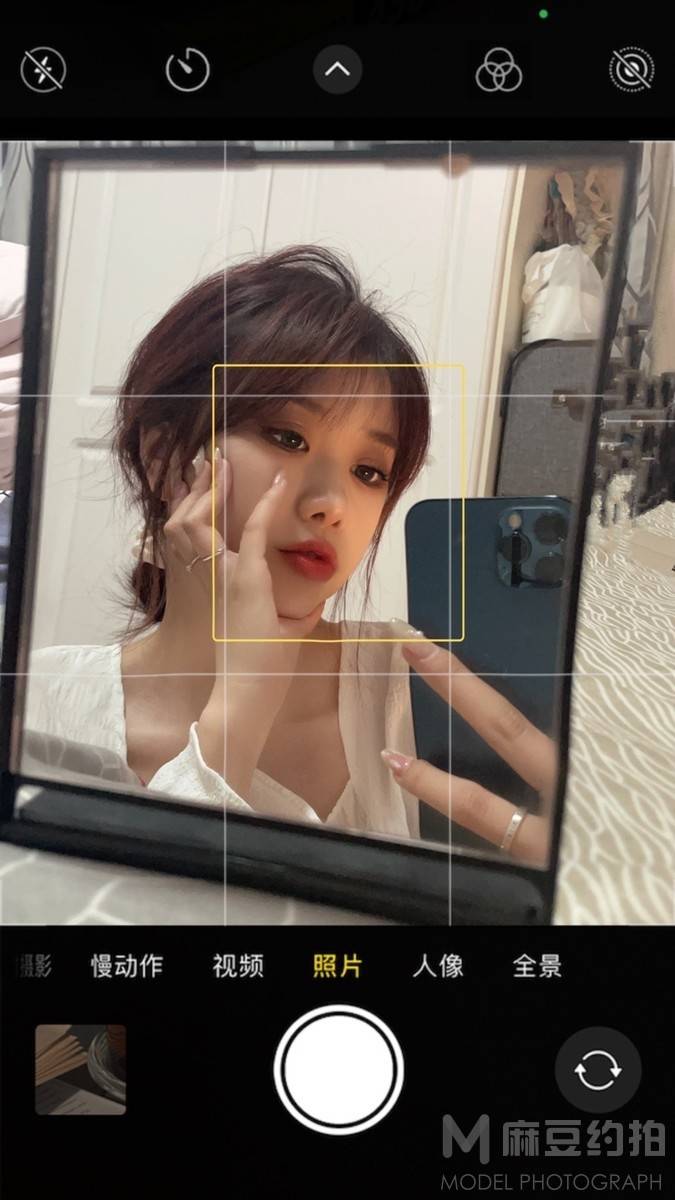This screenshot has height=1200, width=675.
Task: Take a photo with shutter button
Action: click(x=338, y=1070)
